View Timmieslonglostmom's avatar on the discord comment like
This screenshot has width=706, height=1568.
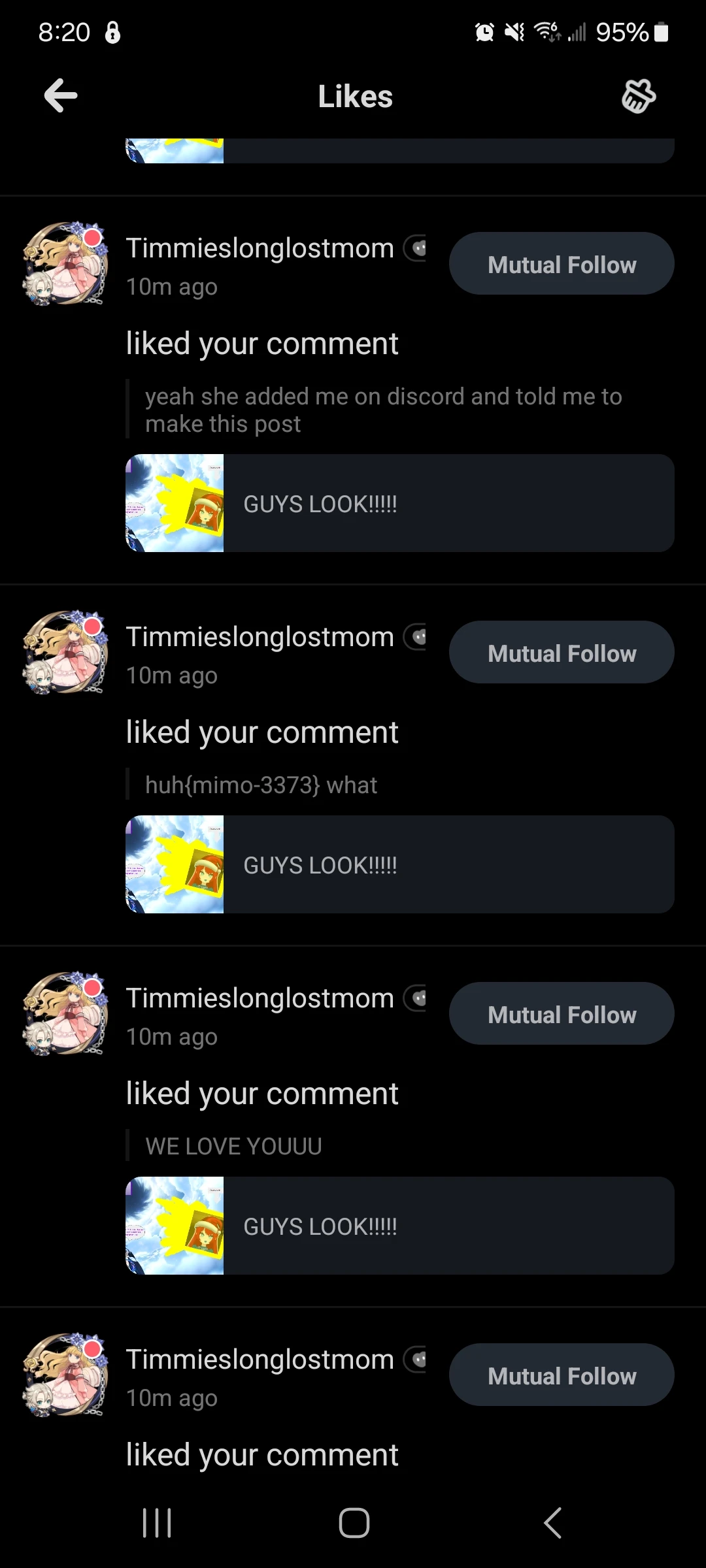coord(65,264)
